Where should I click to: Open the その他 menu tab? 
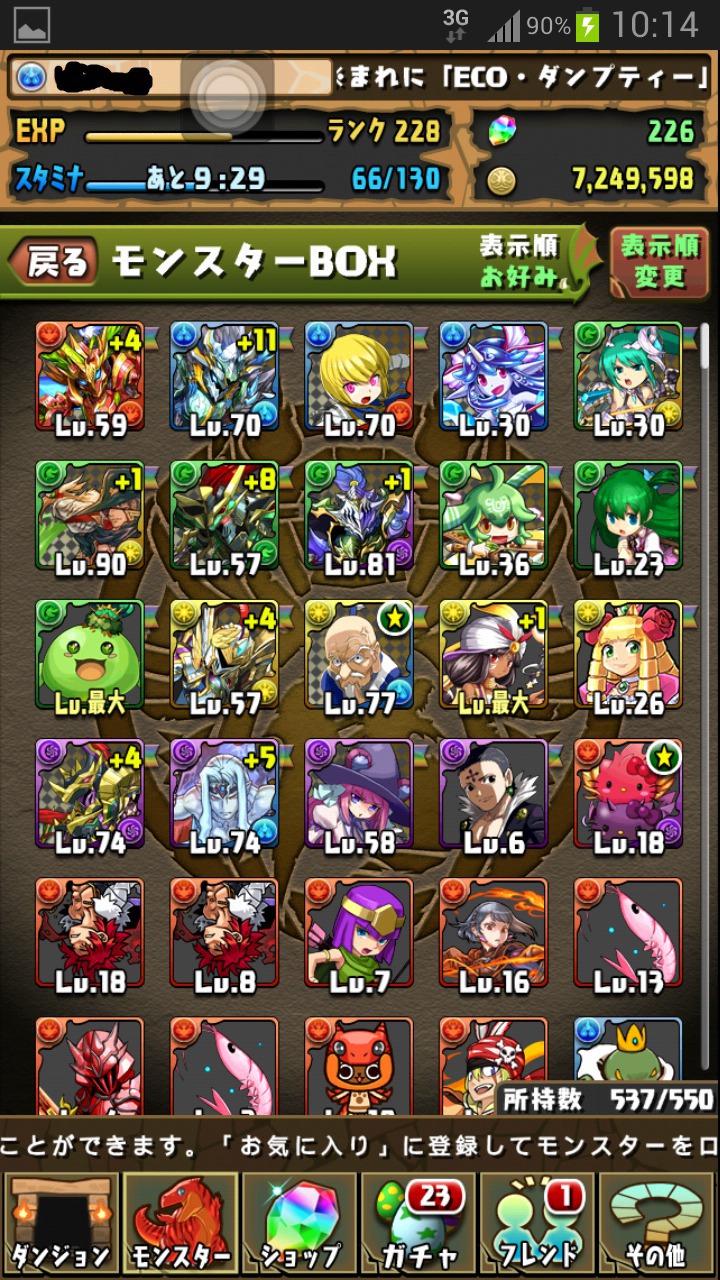click(x=657, y=1222)
